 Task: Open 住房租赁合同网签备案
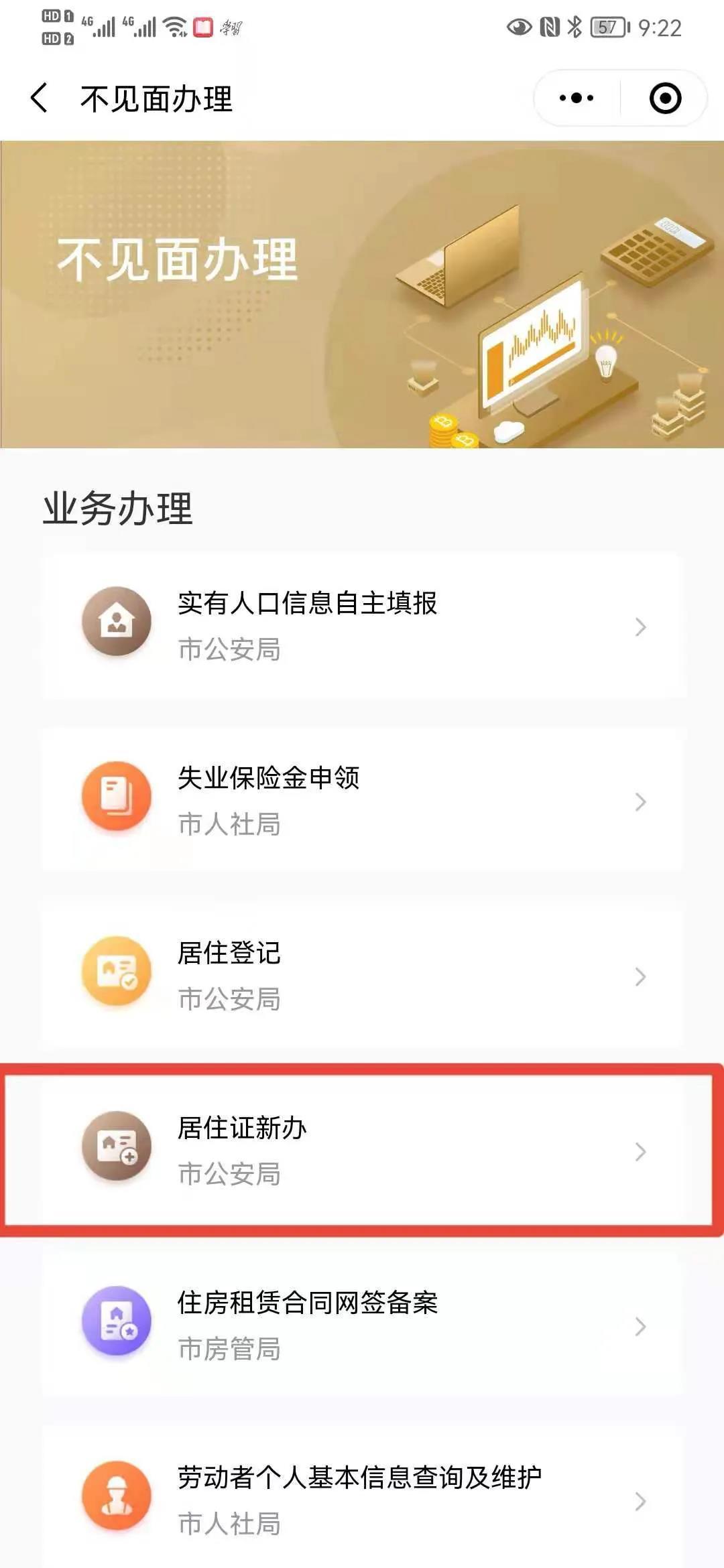tap(362, 1325)
